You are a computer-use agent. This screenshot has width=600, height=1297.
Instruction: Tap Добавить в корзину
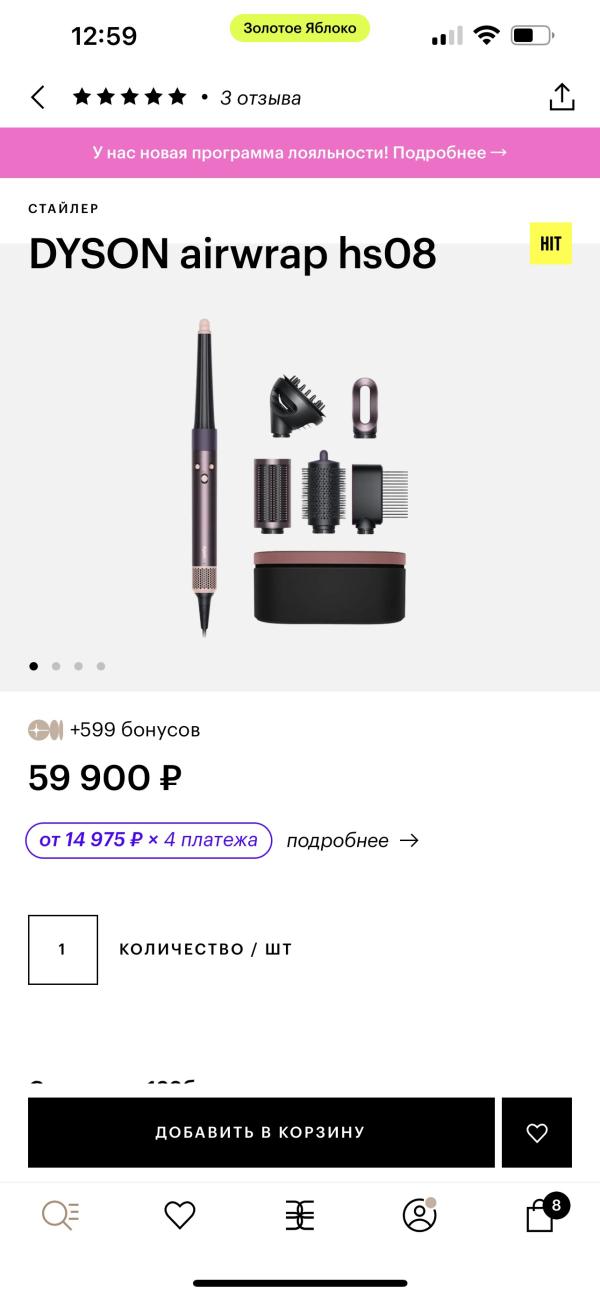coord(261,1132)
